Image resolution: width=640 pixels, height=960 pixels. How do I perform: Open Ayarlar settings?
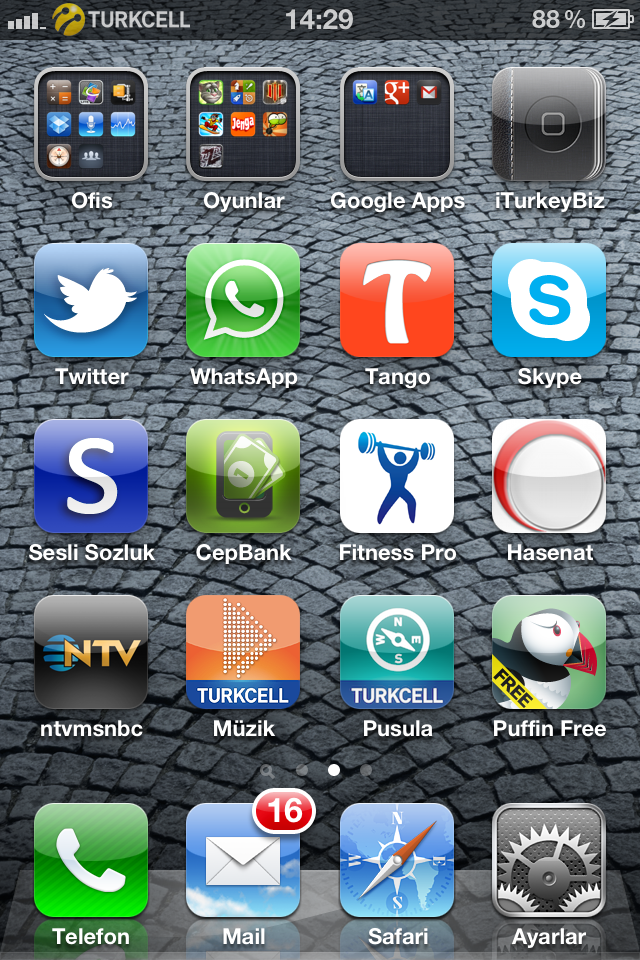coord(549,860)
